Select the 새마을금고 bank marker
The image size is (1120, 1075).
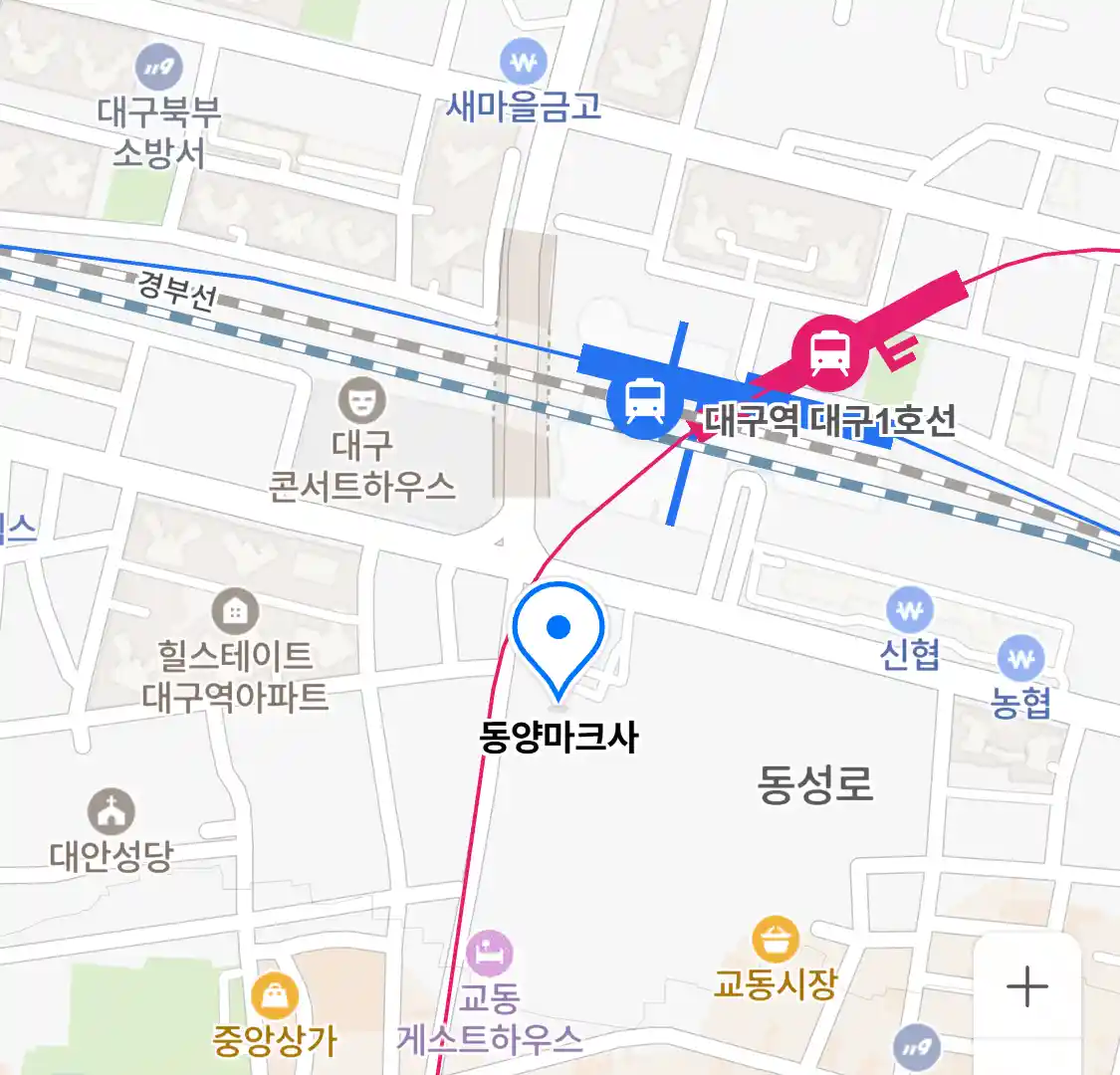pos(524,64)
